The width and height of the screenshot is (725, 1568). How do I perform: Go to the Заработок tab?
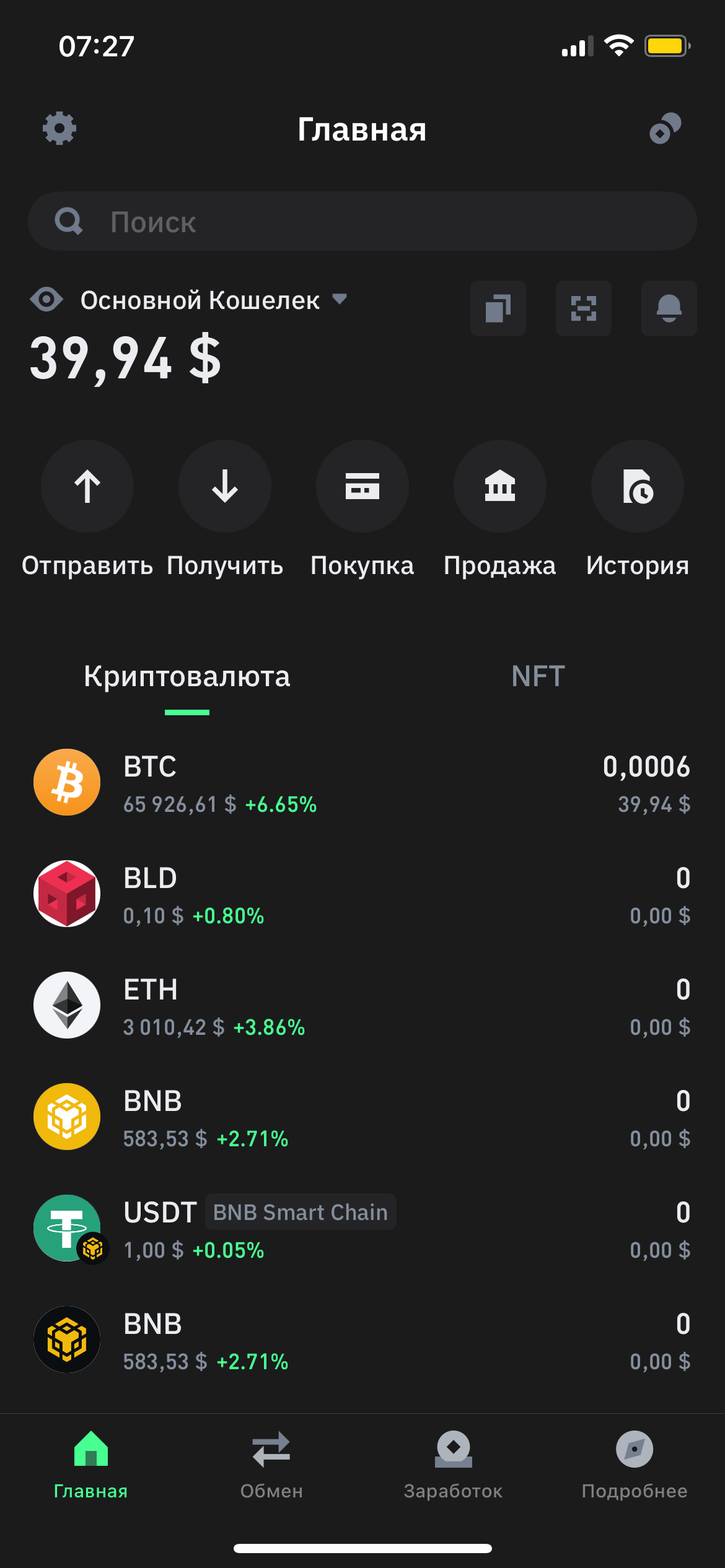click(x=453, y=1465)
